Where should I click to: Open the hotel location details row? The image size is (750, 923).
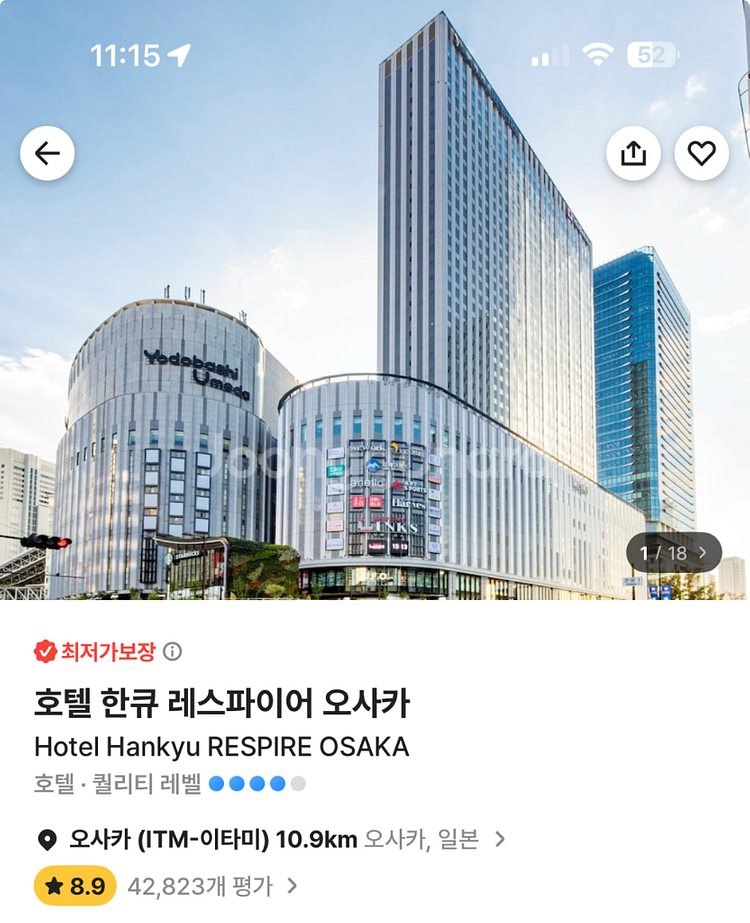(x=270, y=839)
